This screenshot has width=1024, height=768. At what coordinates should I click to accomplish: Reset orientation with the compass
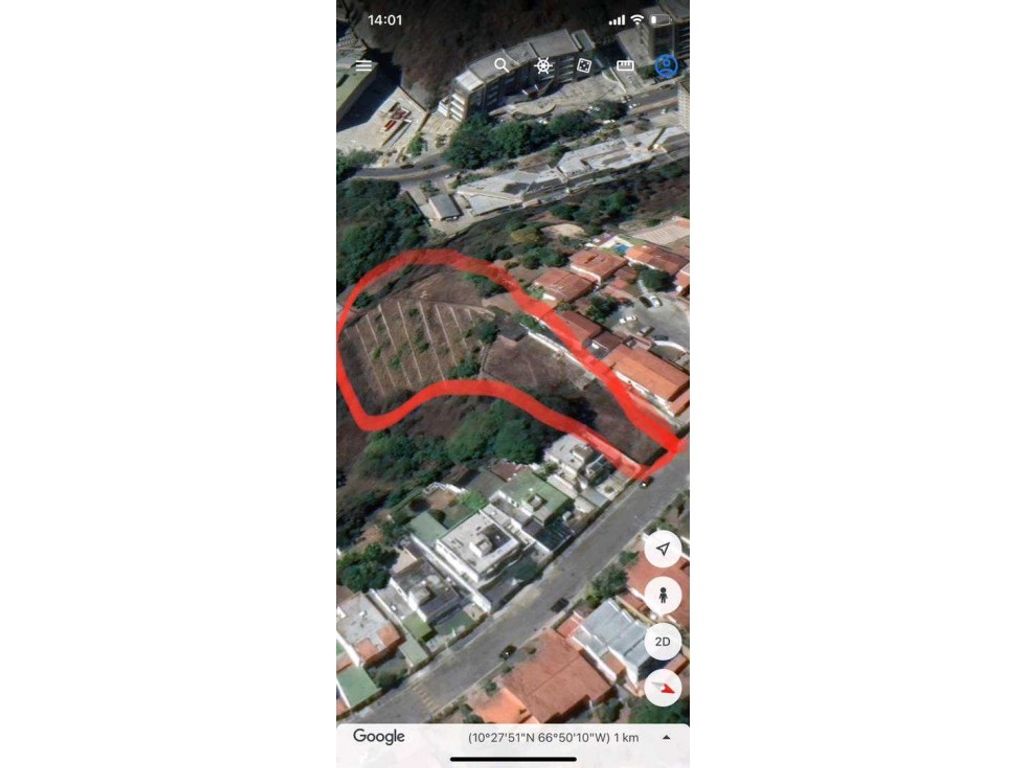coord(662,687)
